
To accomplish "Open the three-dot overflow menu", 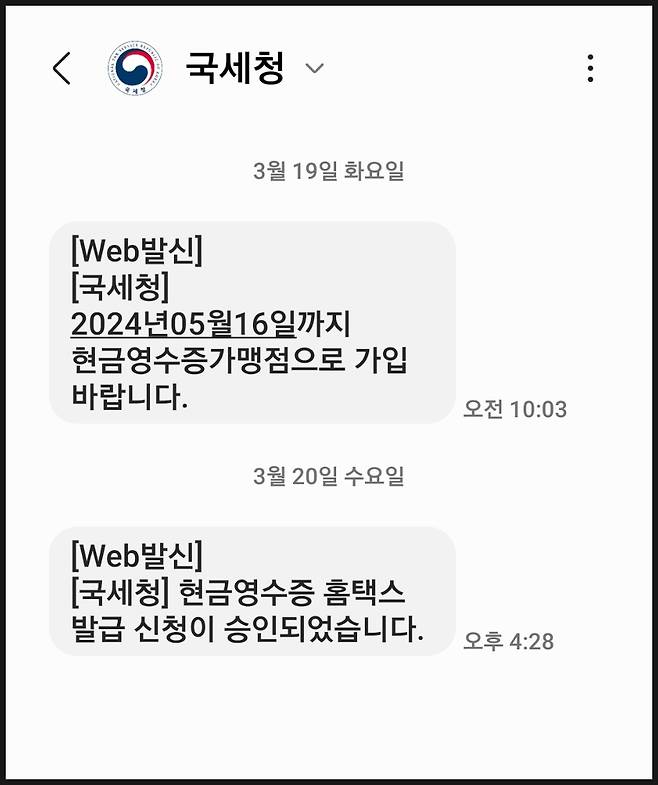I will click(591, 68).
